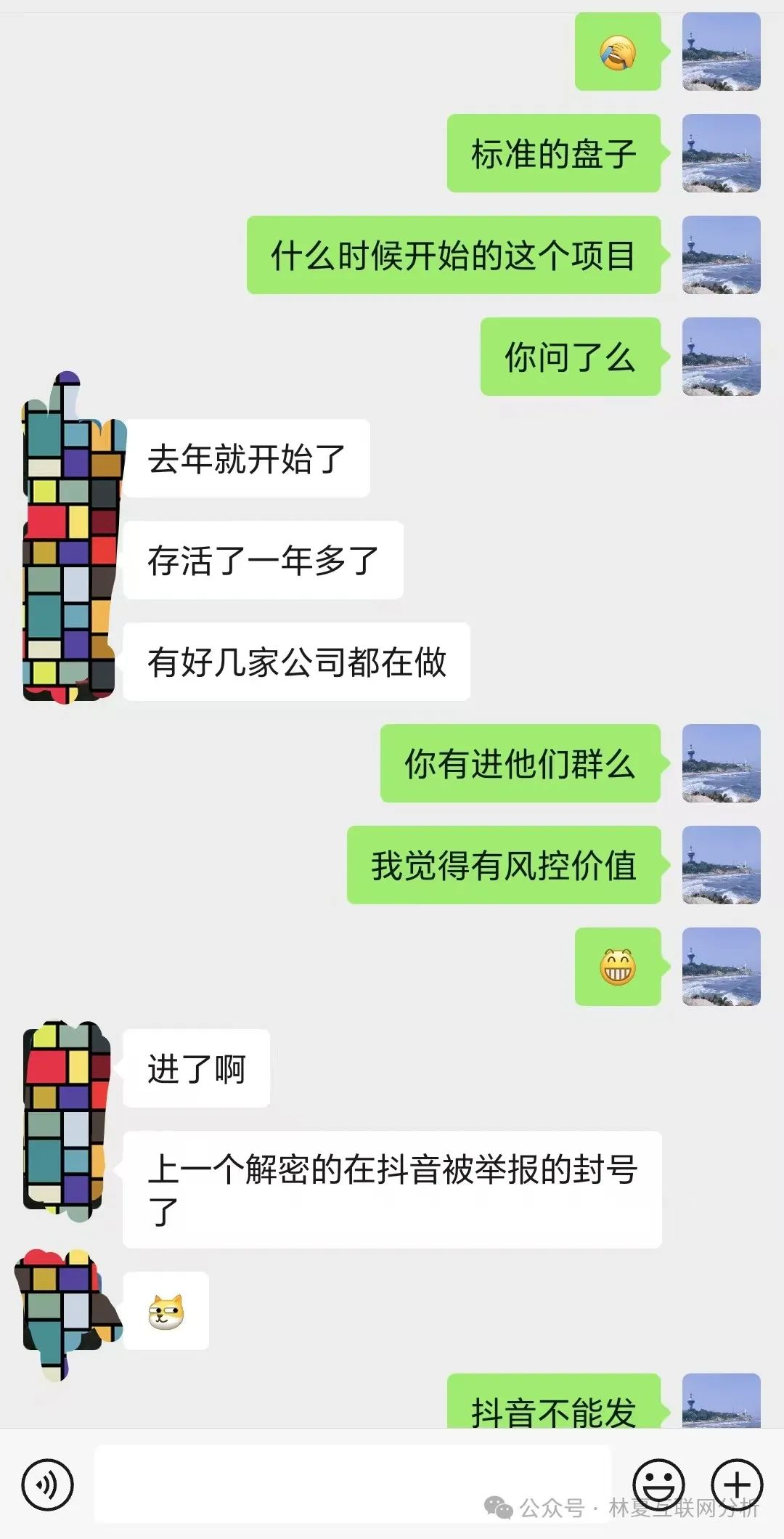The width and height of the screenshot is (784, 1539).
Task: Tap the message '标准的盘子'
Action: tap(555, 151)
